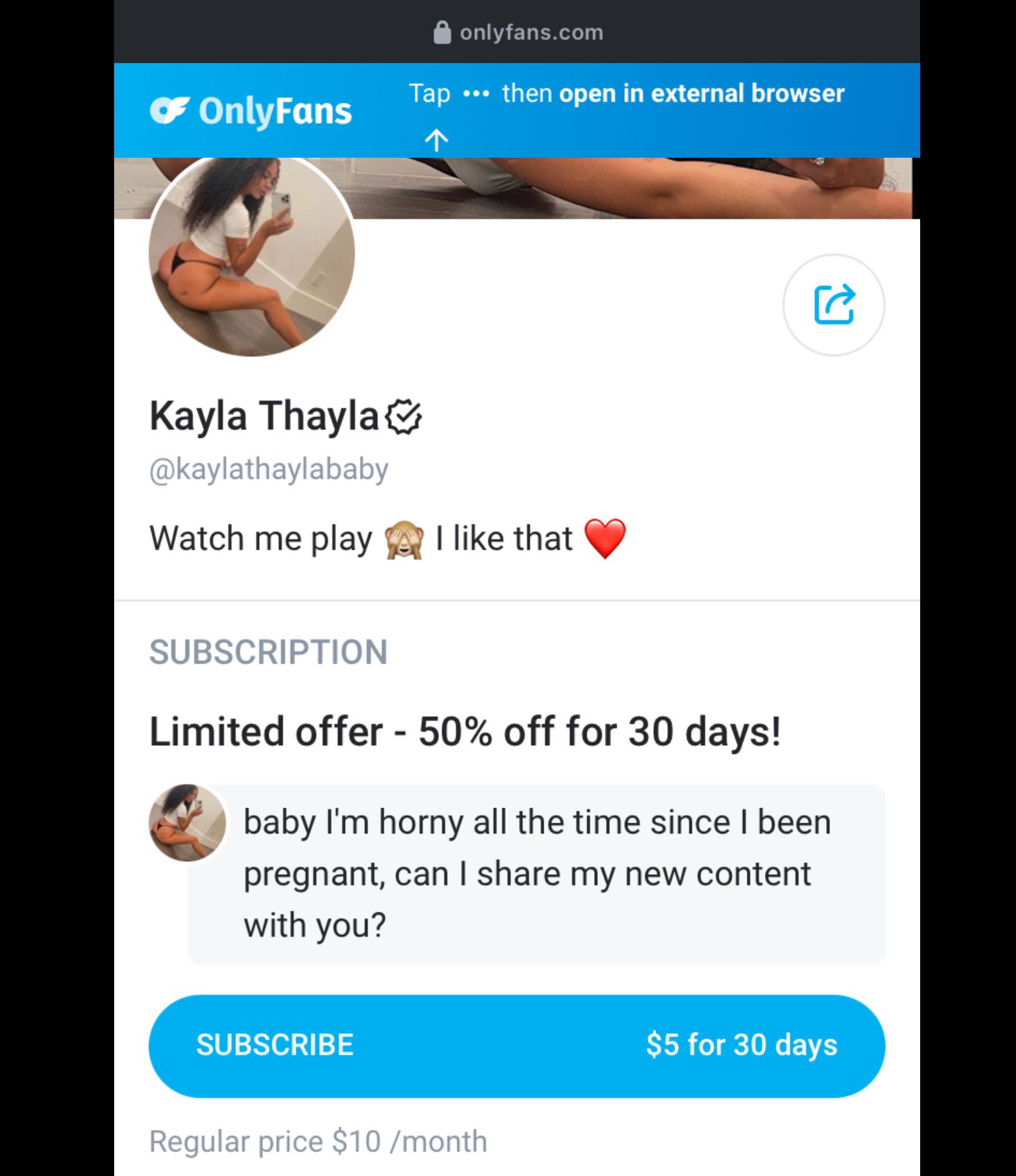Open the OnlyFans logo home link
1016x1176 pixels.
(x=250, y=111)
